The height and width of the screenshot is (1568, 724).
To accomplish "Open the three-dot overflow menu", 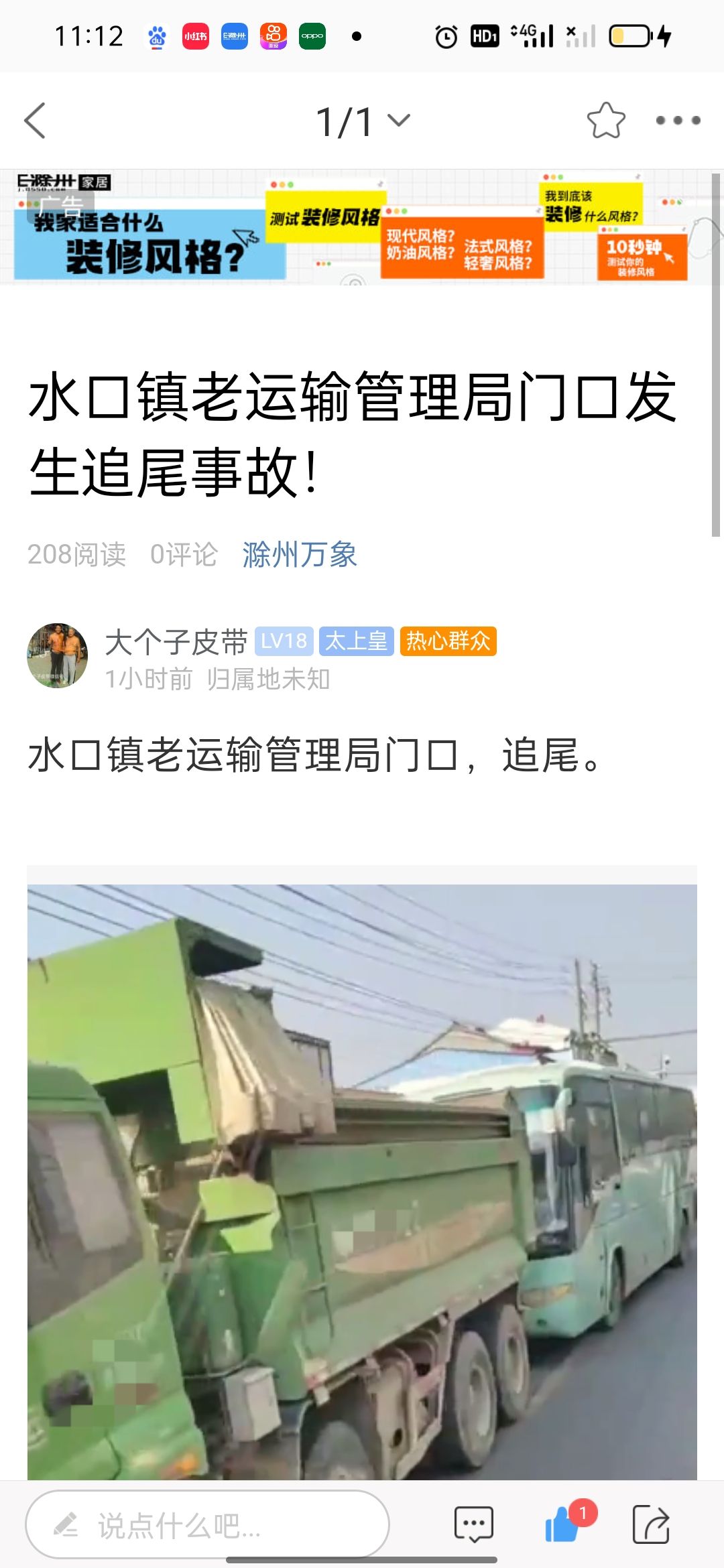I will (678, 121).
